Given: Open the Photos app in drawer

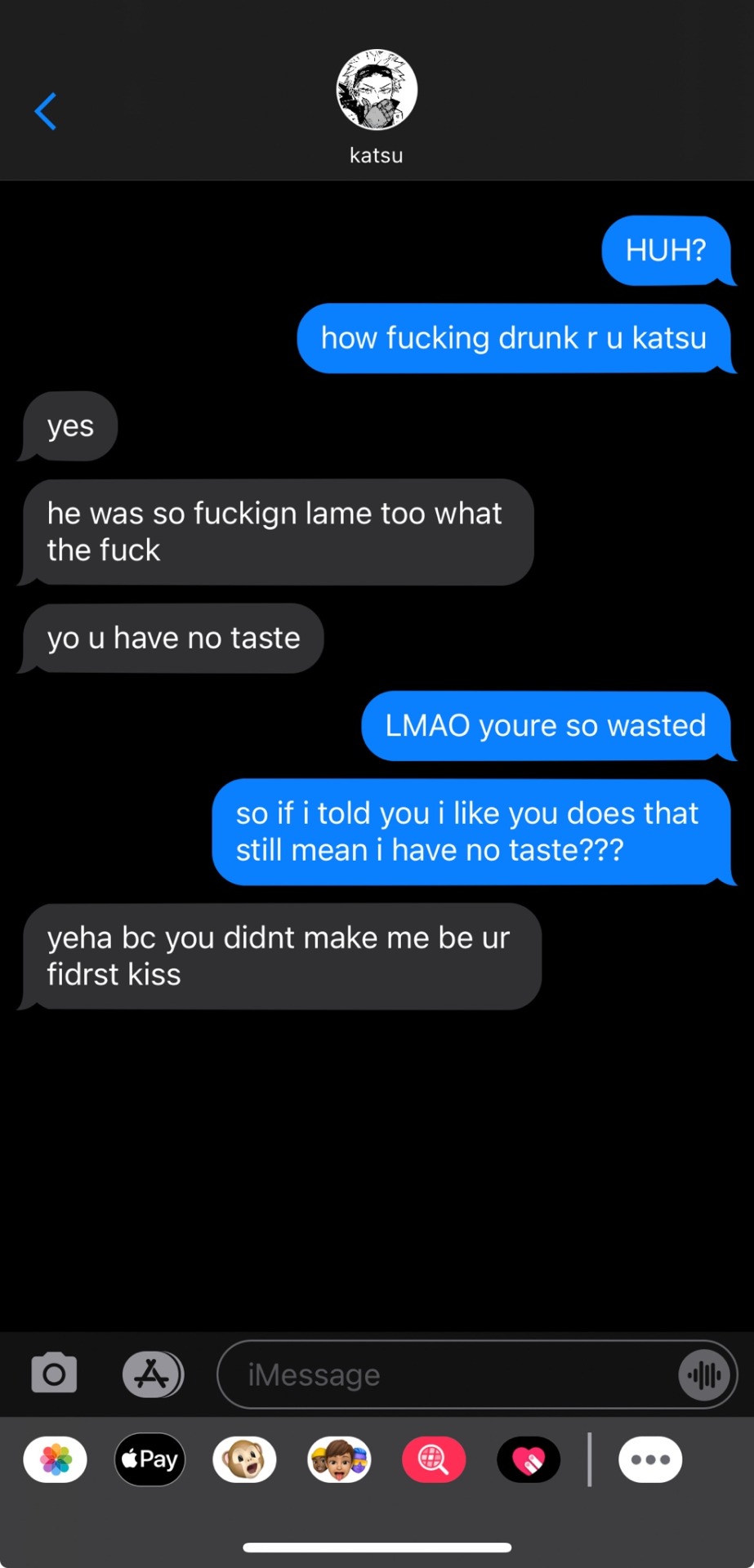Looking at the screenshot, I should pyautogui.click(x=56, y=1459).
